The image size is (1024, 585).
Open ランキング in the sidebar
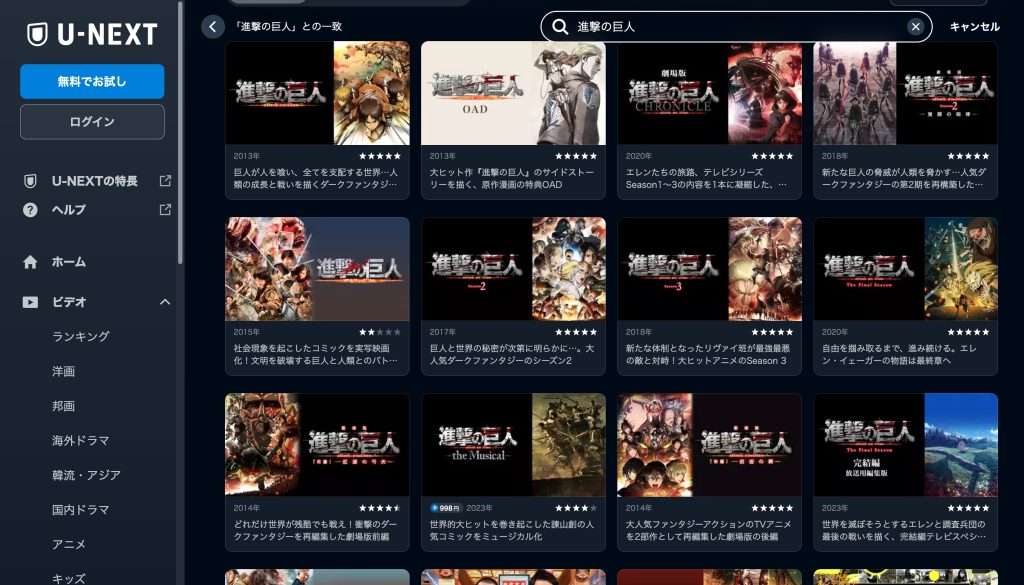pos(81,337)
